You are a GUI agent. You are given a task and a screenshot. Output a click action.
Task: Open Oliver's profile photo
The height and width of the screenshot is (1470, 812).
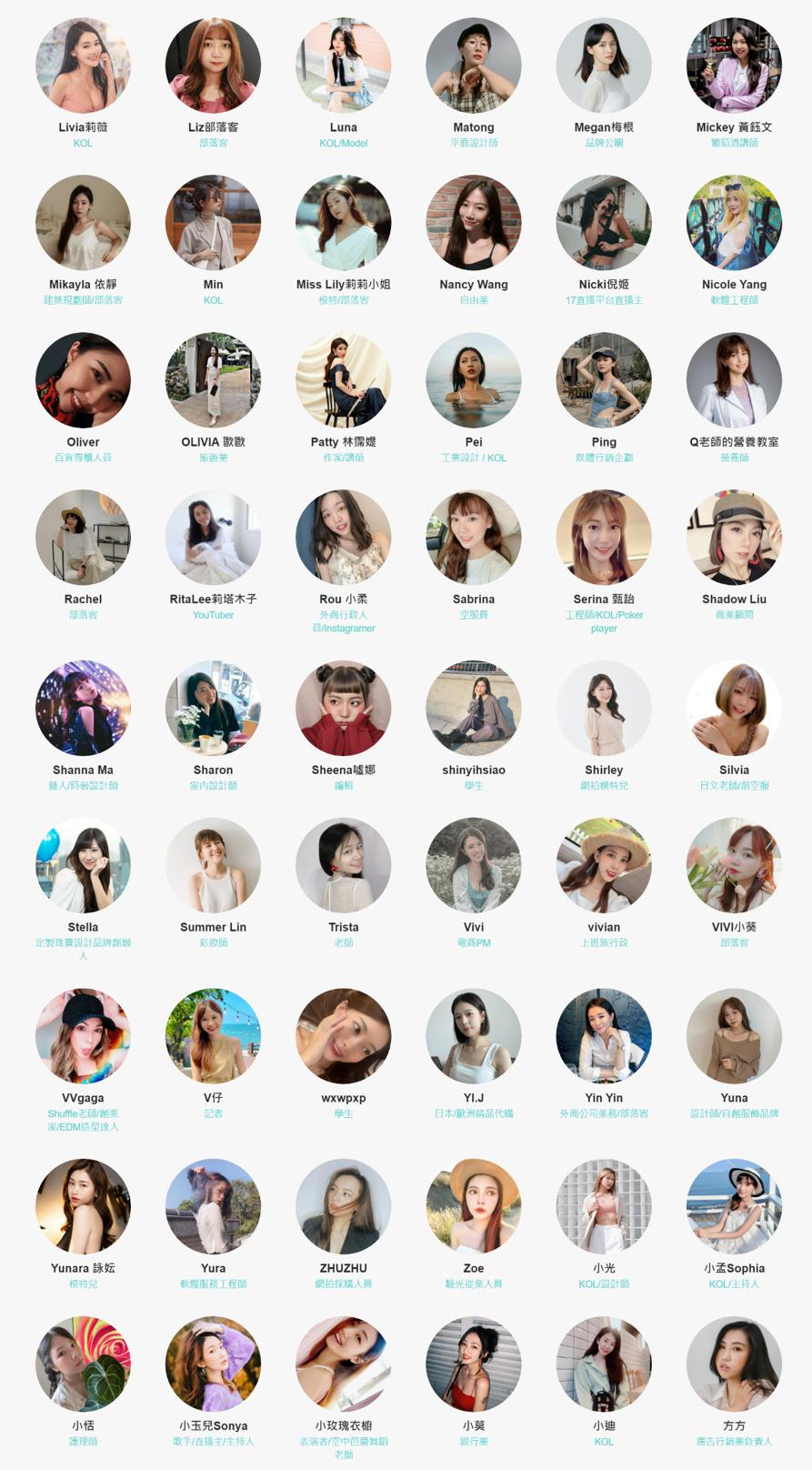pos(83,380)
